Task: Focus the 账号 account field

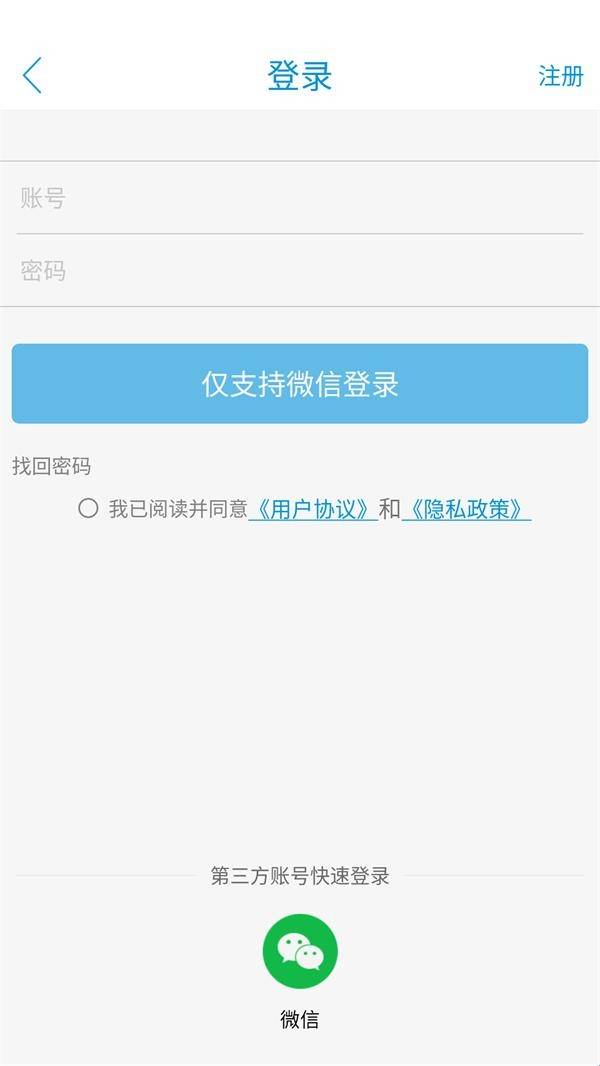Action: tap(300, 198)
